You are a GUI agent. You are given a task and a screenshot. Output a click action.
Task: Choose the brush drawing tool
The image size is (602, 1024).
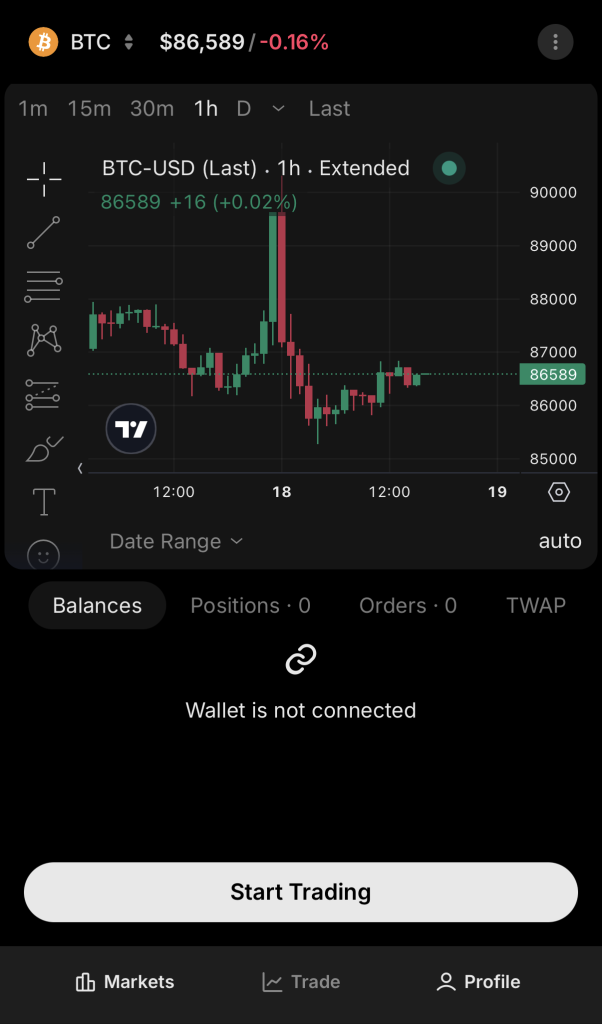click(x=44, y=449)
